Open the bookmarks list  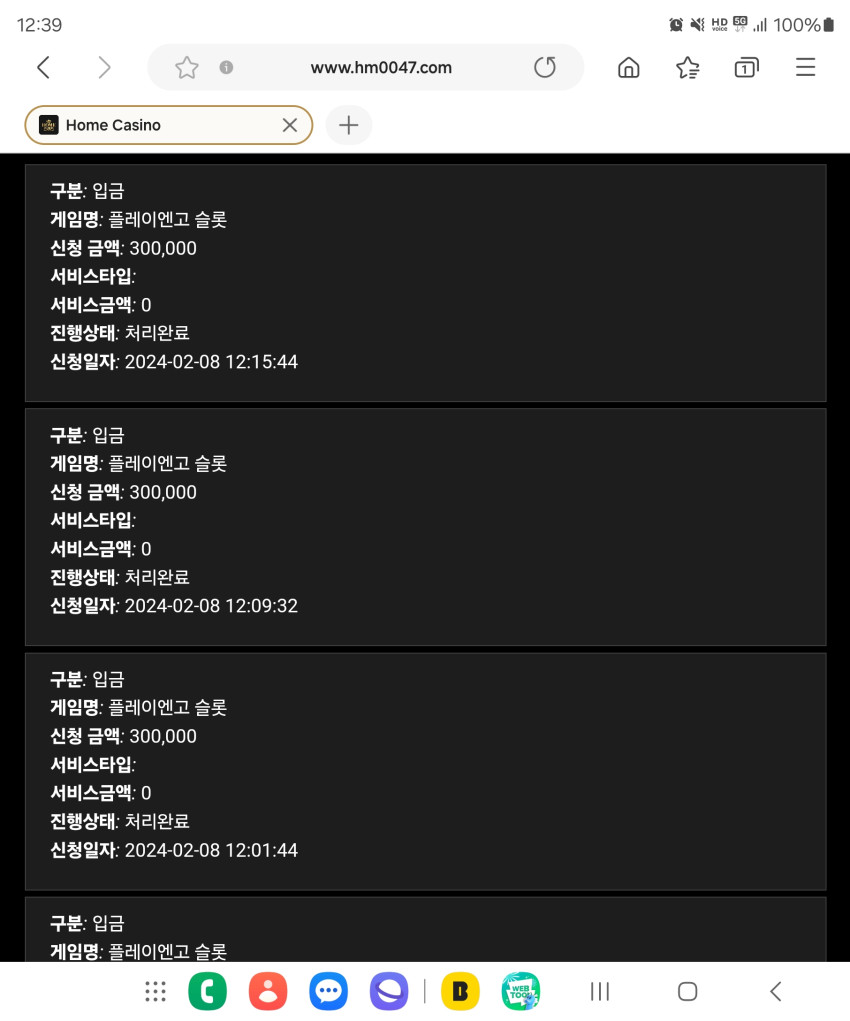pos(687,67)
